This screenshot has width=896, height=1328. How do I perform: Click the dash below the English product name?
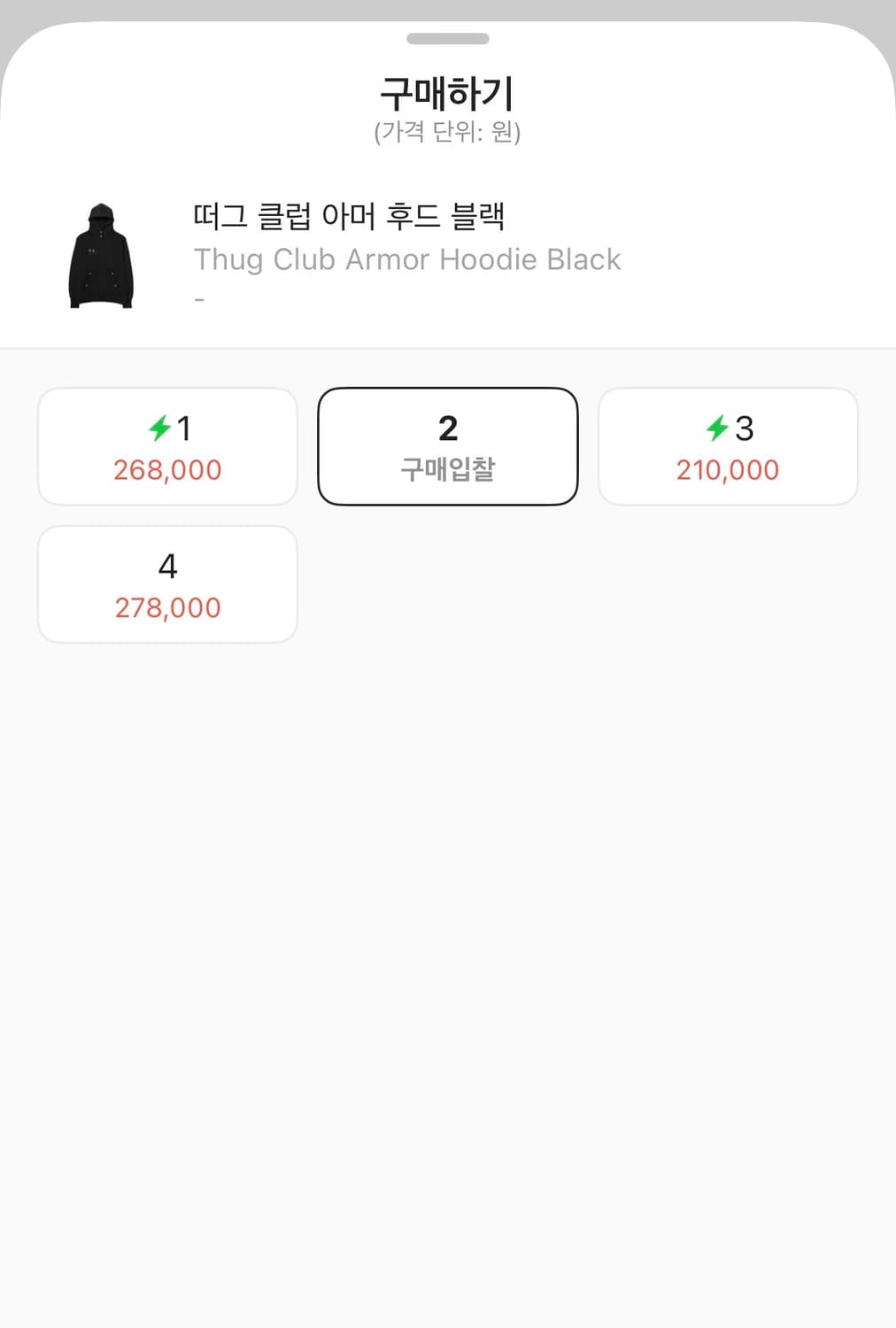[198, 297]
